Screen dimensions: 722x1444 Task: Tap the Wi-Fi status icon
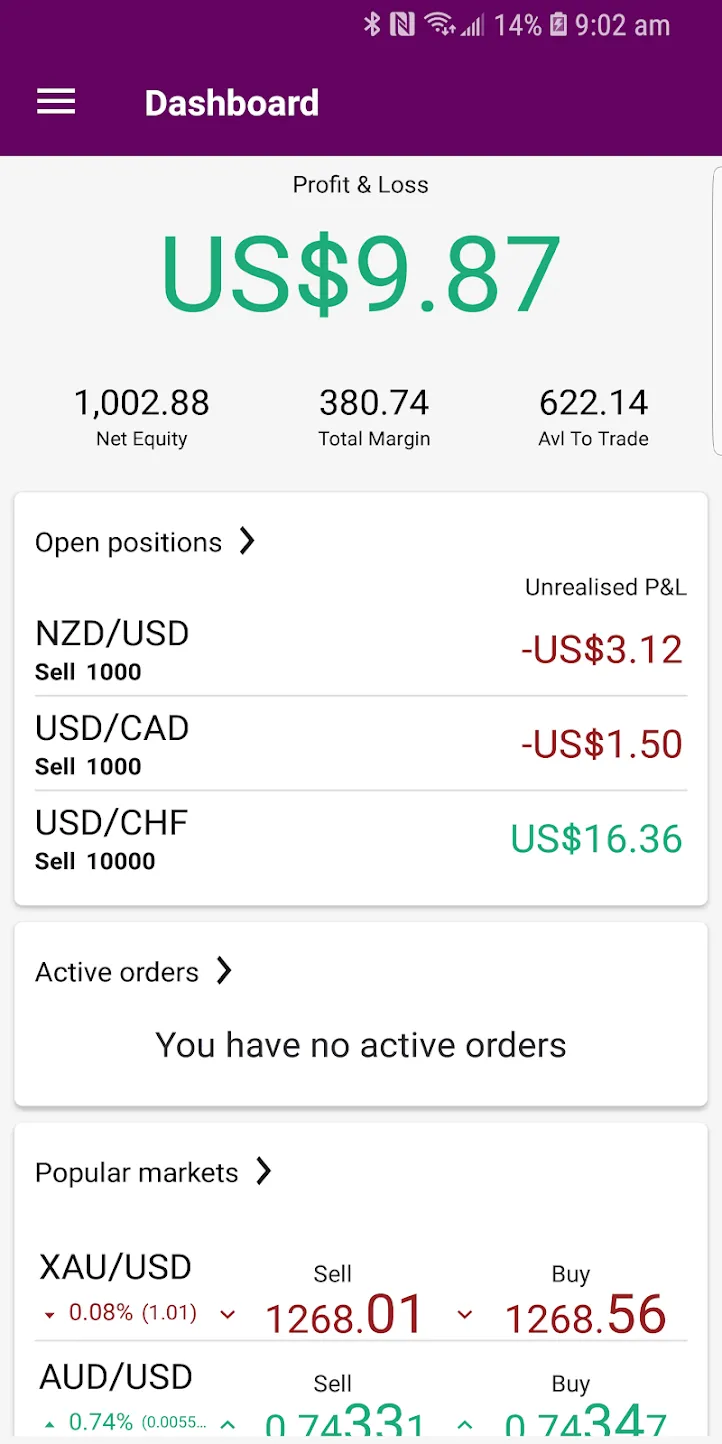[440, 25]
